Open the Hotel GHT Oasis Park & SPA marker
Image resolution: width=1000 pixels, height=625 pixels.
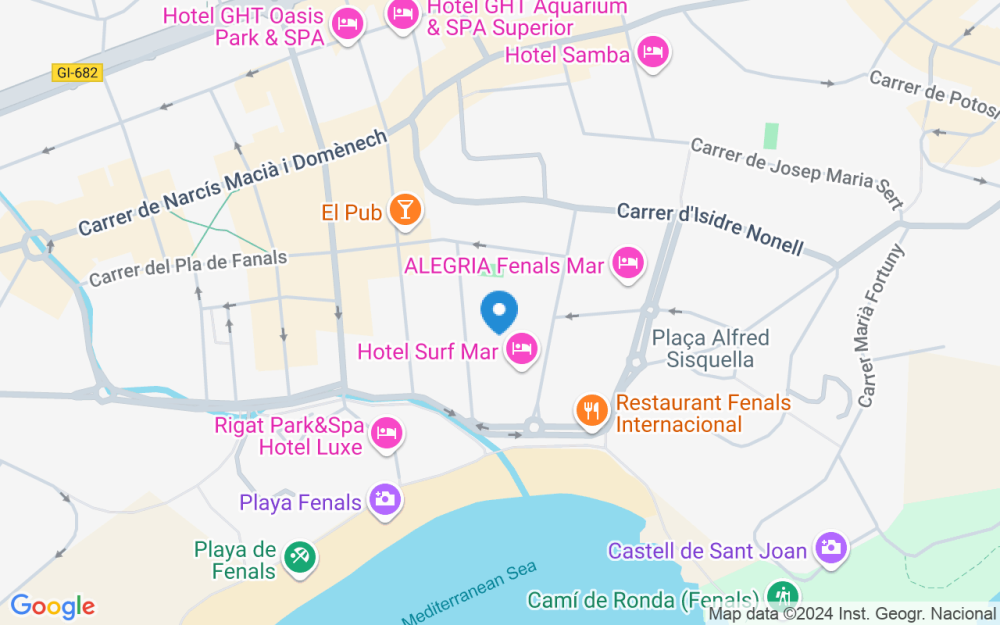point(347,24)
